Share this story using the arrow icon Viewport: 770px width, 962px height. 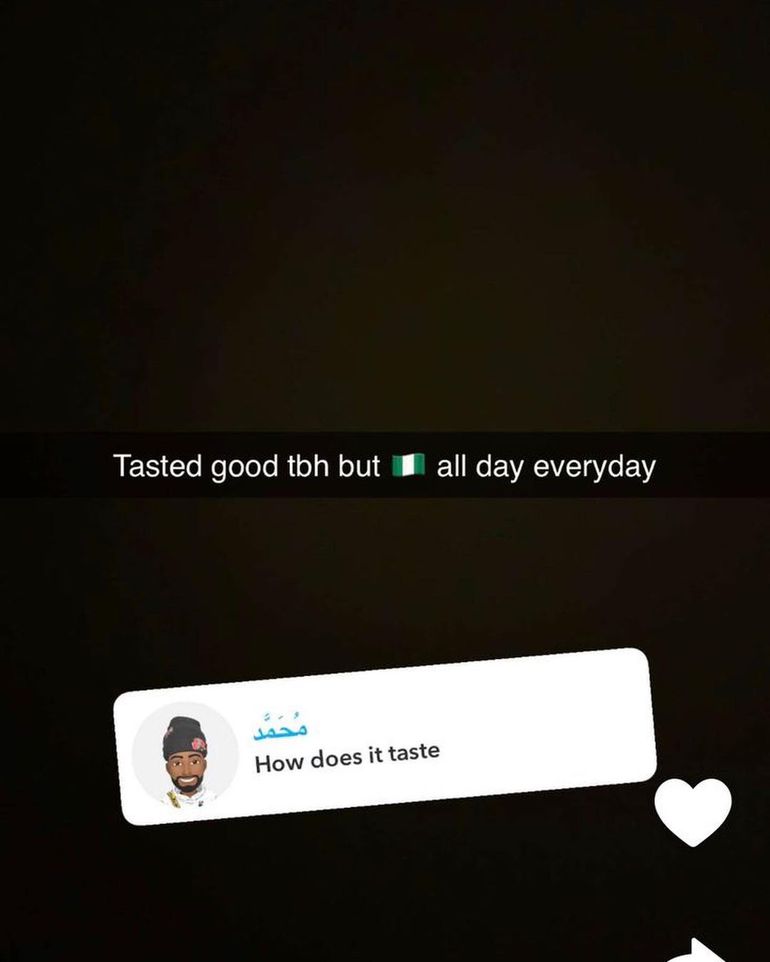pos(700,952)
